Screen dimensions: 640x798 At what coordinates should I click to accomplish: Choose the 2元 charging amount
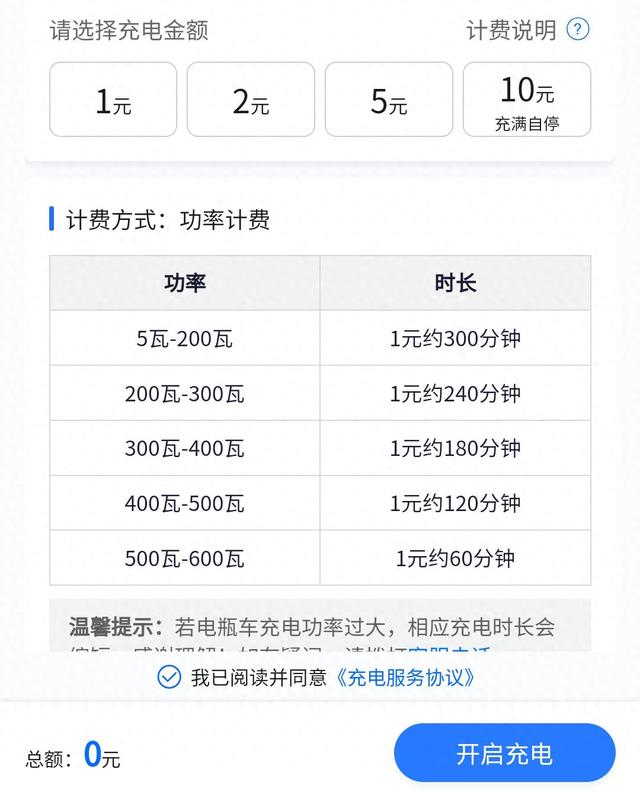251,100
